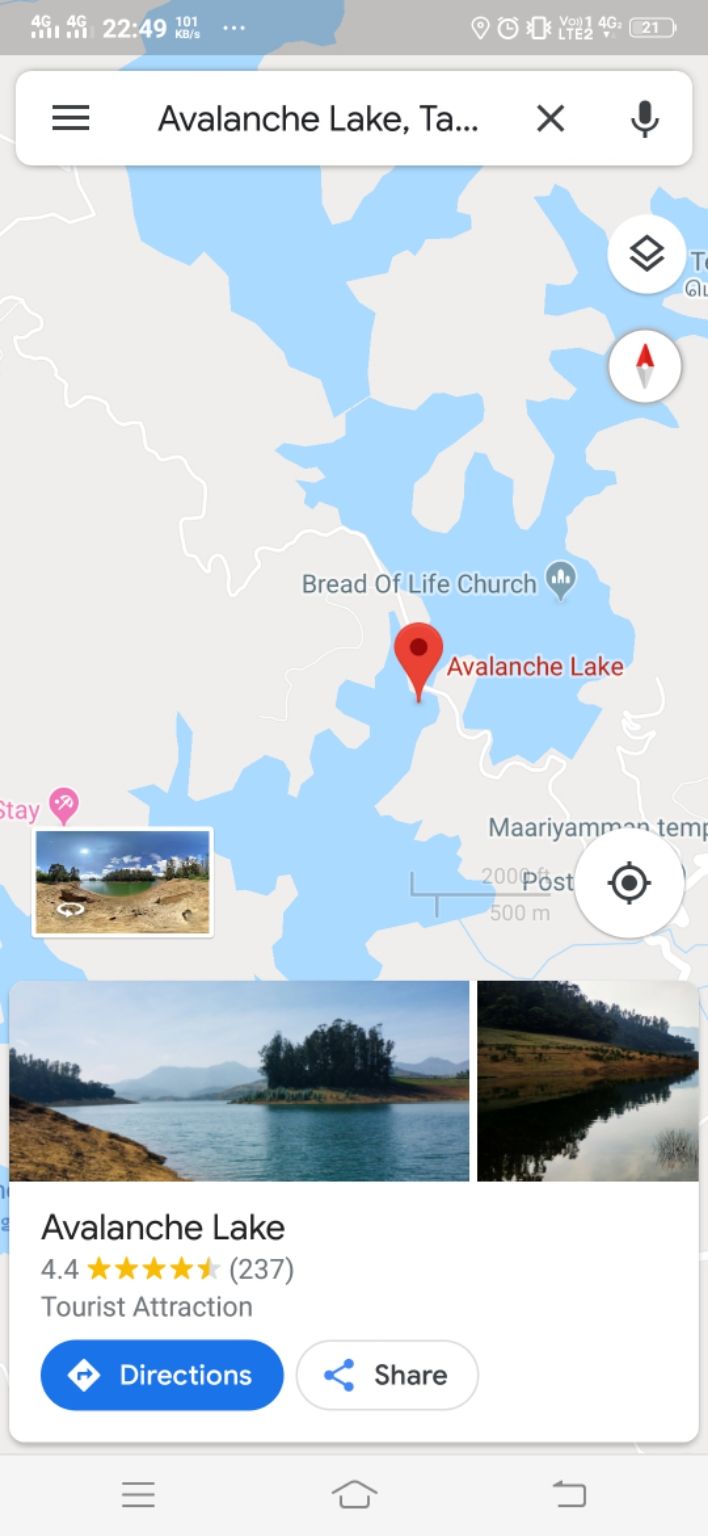Image resolution: width=708 pixels, height=1536 pixels.
Task: Tap the system back button
Action: tap(569, 1495)
